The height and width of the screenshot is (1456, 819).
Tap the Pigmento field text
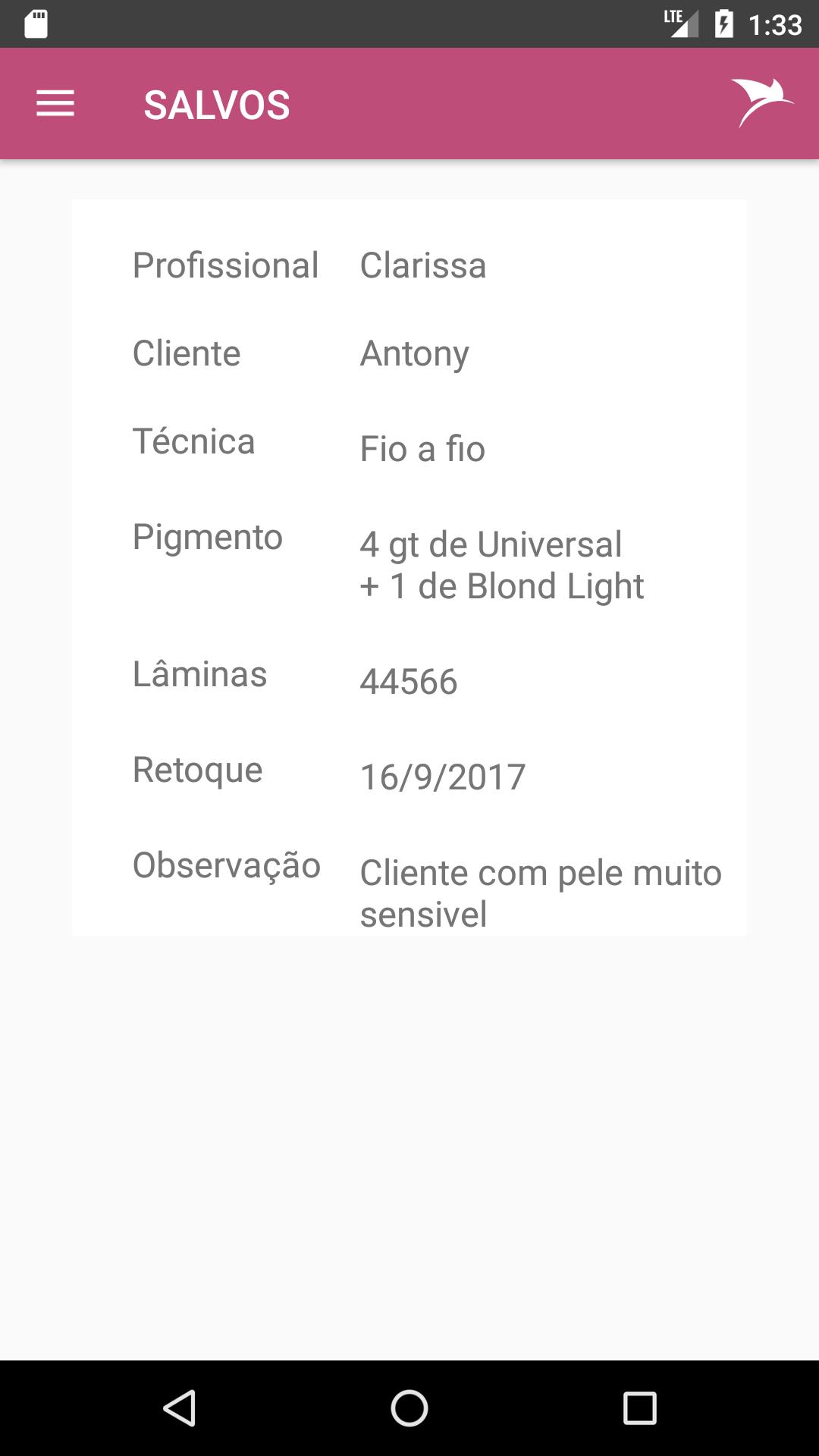tap(502, 564)
